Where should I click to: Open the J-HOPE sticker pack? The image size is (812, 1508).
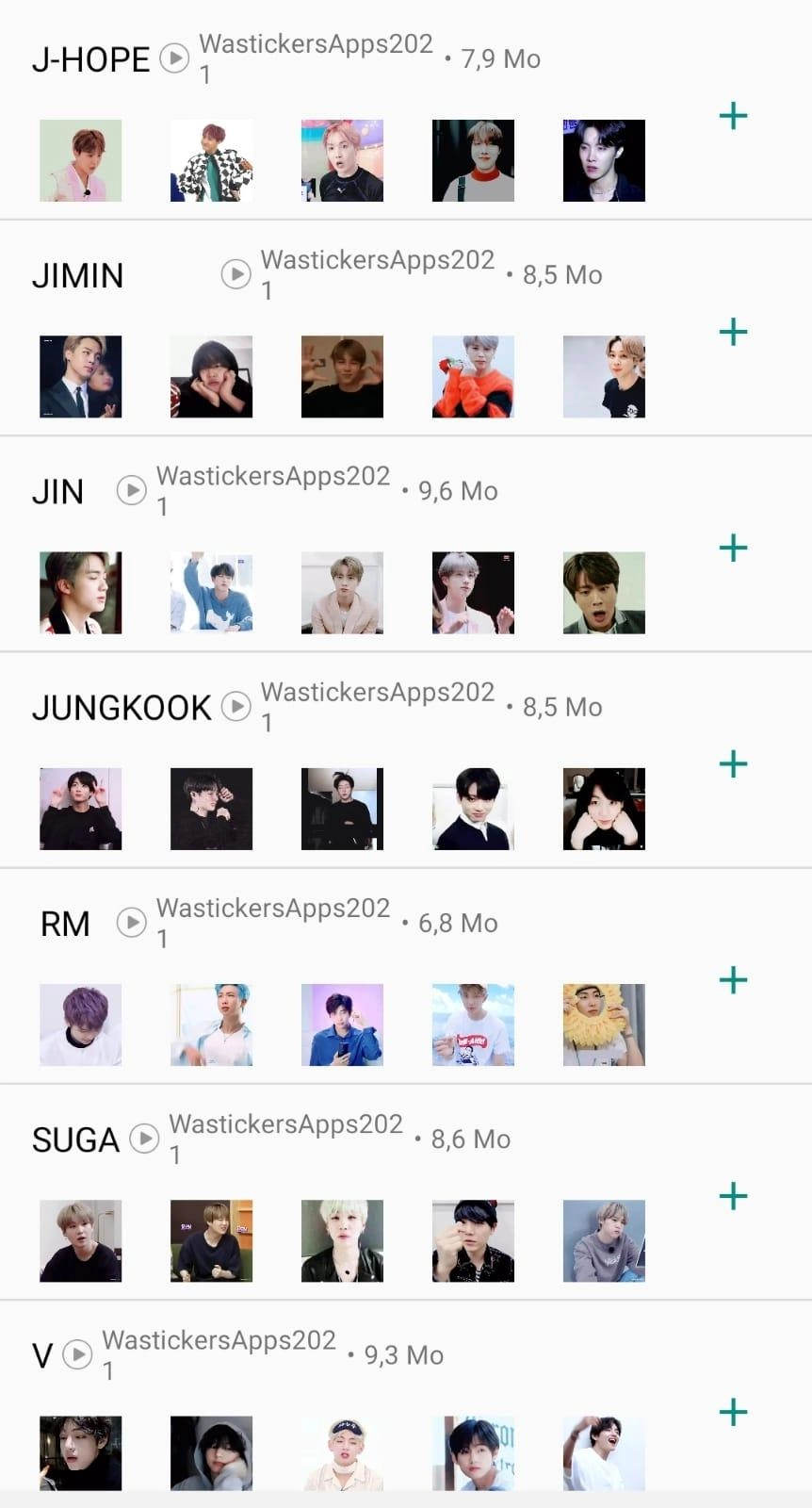(x=91, y=59)
